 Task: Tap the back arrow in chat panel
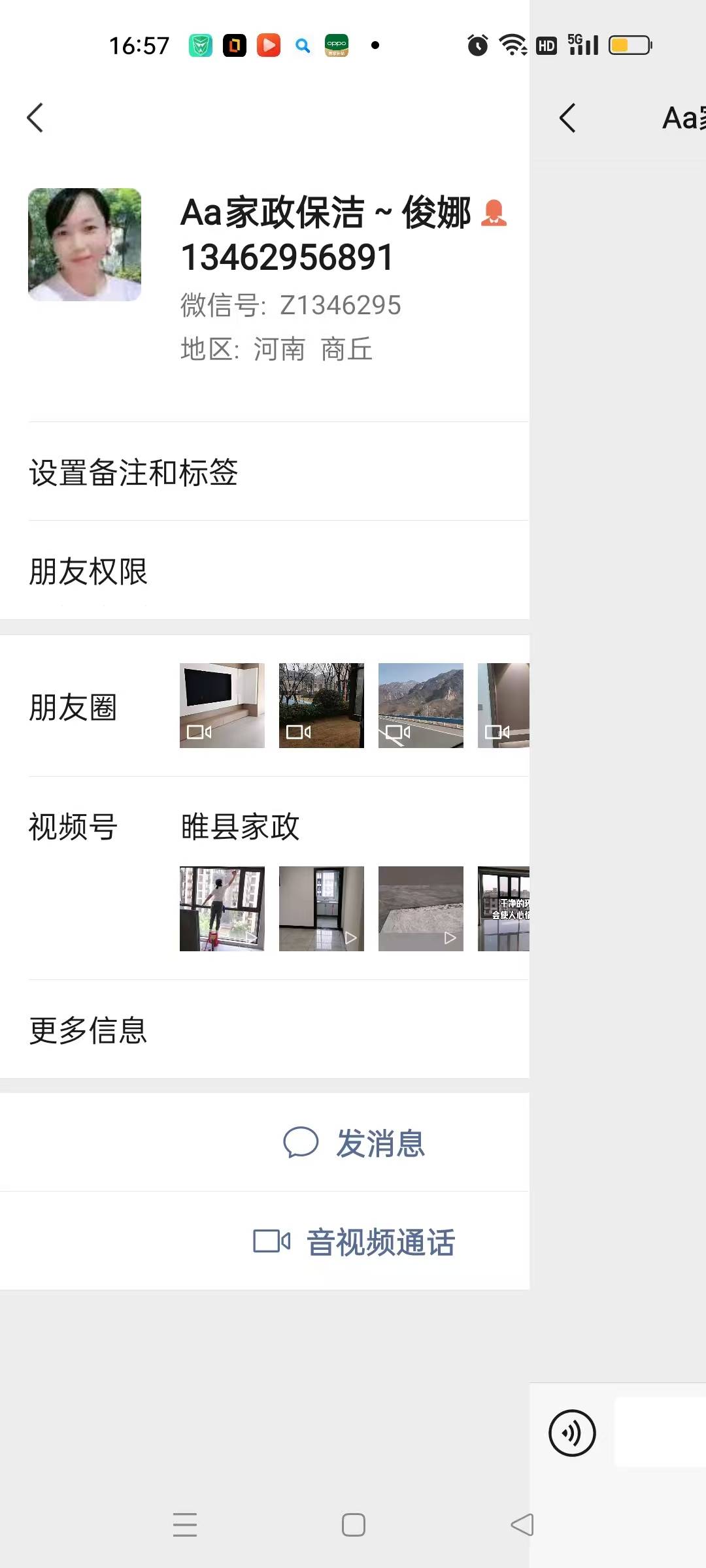[567, 118]
